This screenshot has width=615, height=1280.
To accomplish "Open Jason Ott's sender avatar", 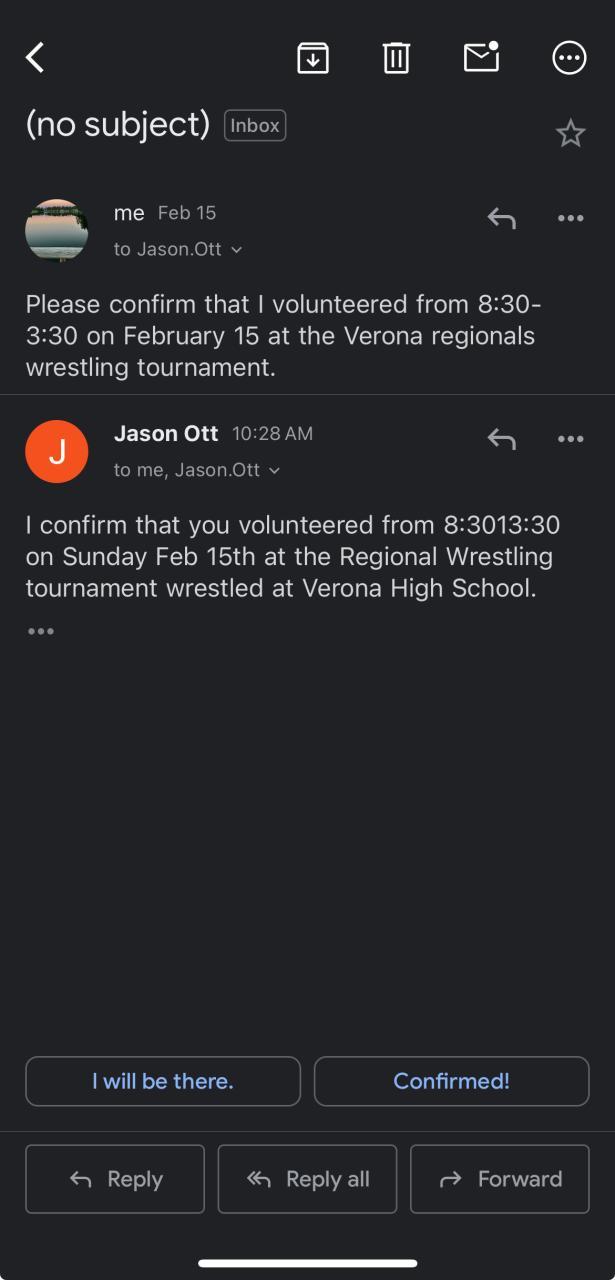I will click(57, 452).
